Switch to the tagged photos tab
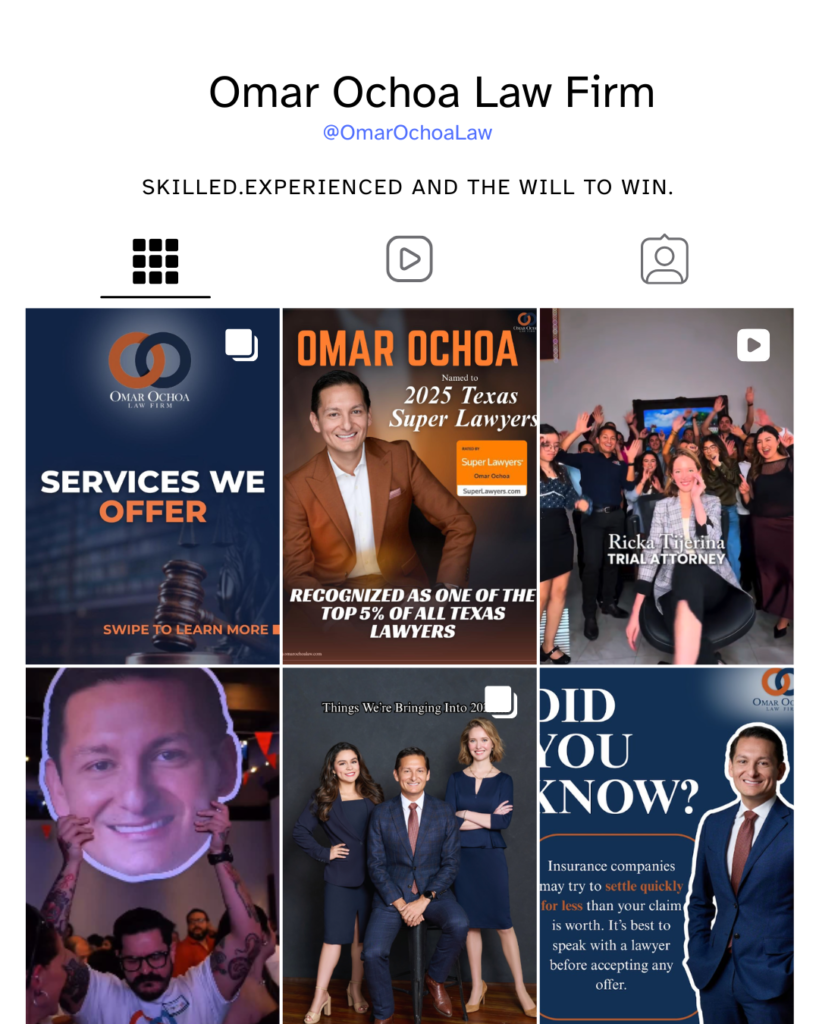 [664, 260]
